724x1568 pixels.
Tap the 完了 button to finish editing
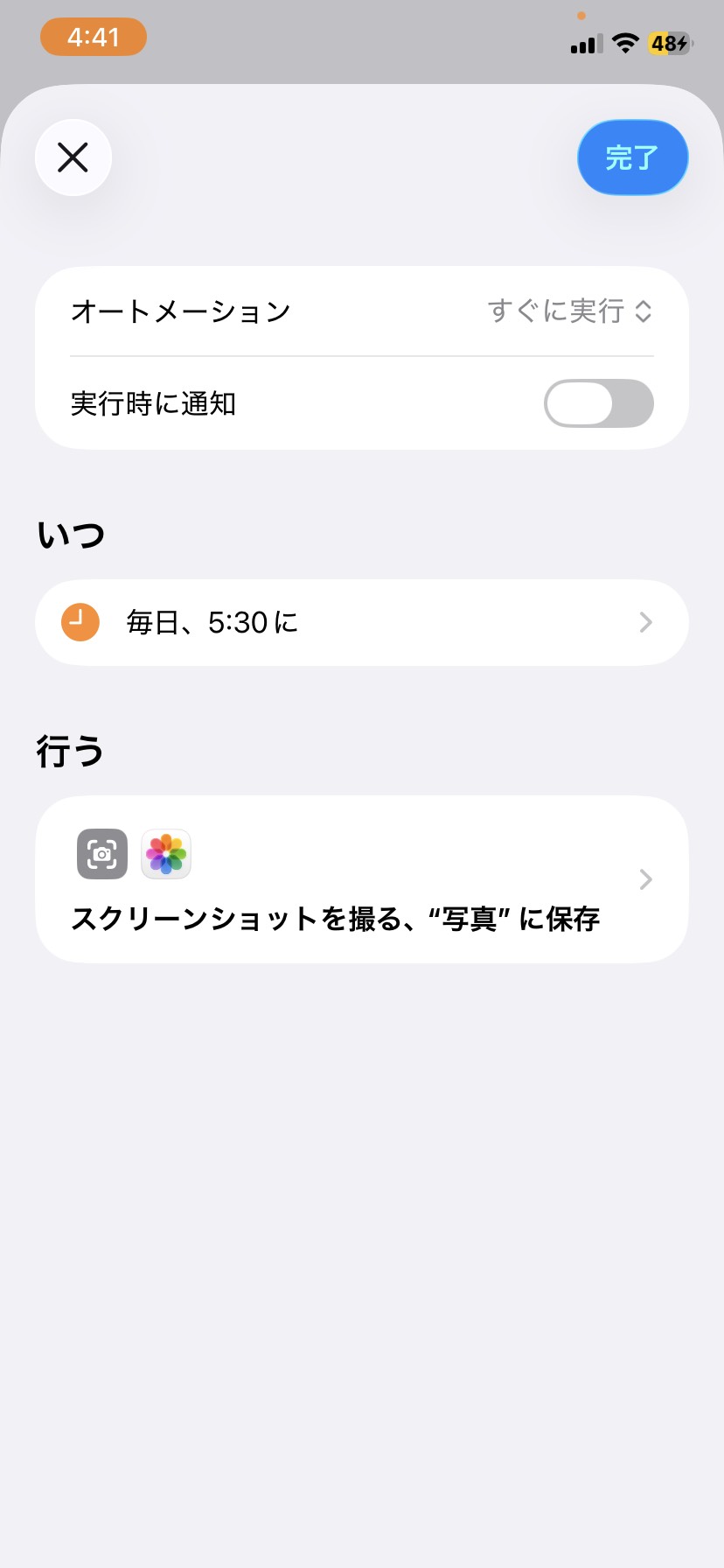point(632,157)
